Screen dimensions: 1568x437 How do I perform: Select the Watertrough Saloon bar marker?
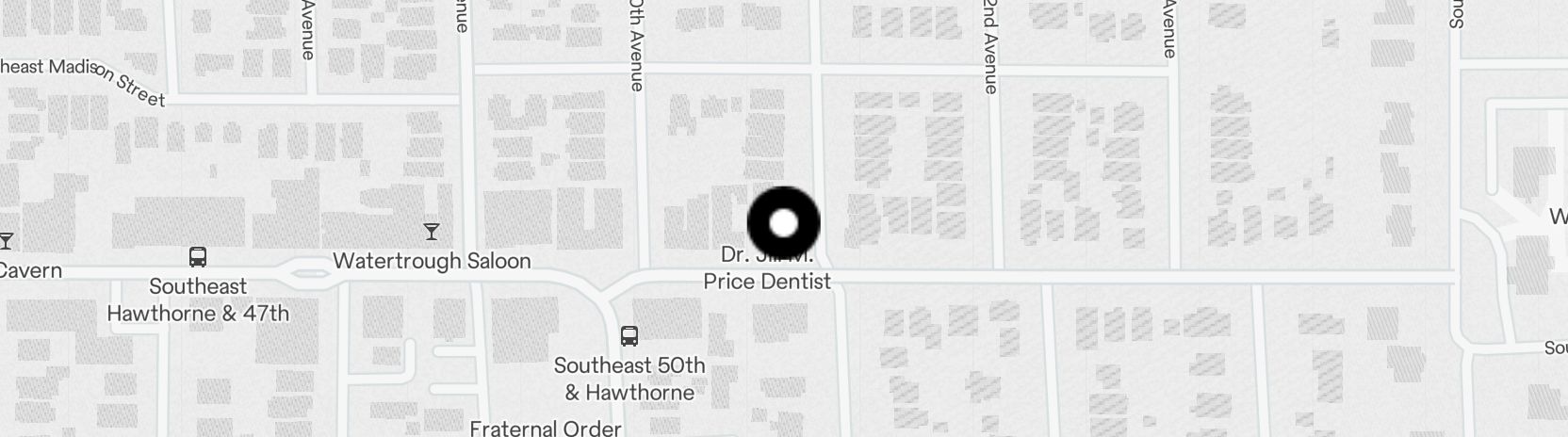(x=432, y=231)
